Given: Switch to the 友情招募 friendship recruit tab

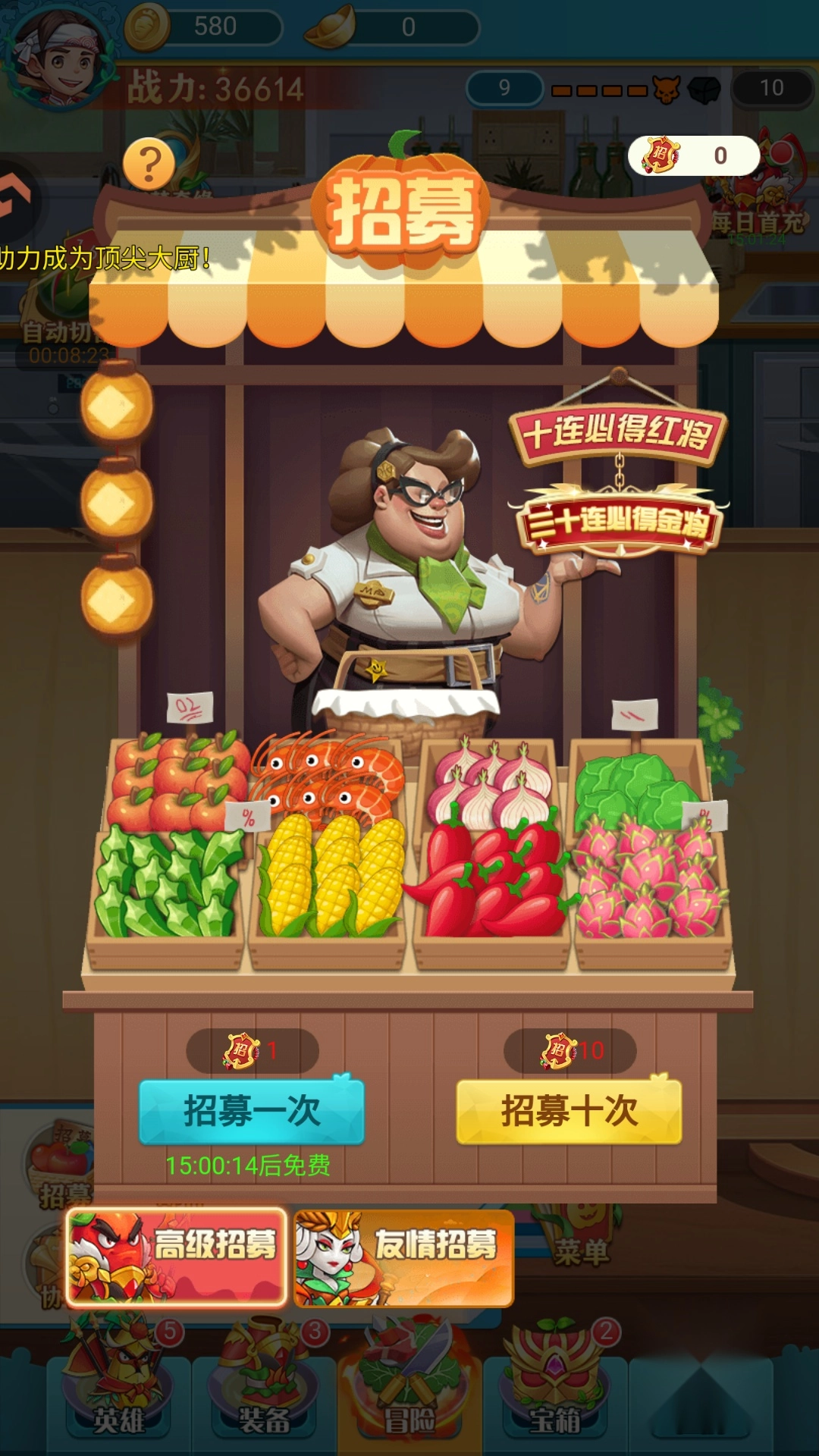Looking at the screenshot, I should coord(403,1257).
